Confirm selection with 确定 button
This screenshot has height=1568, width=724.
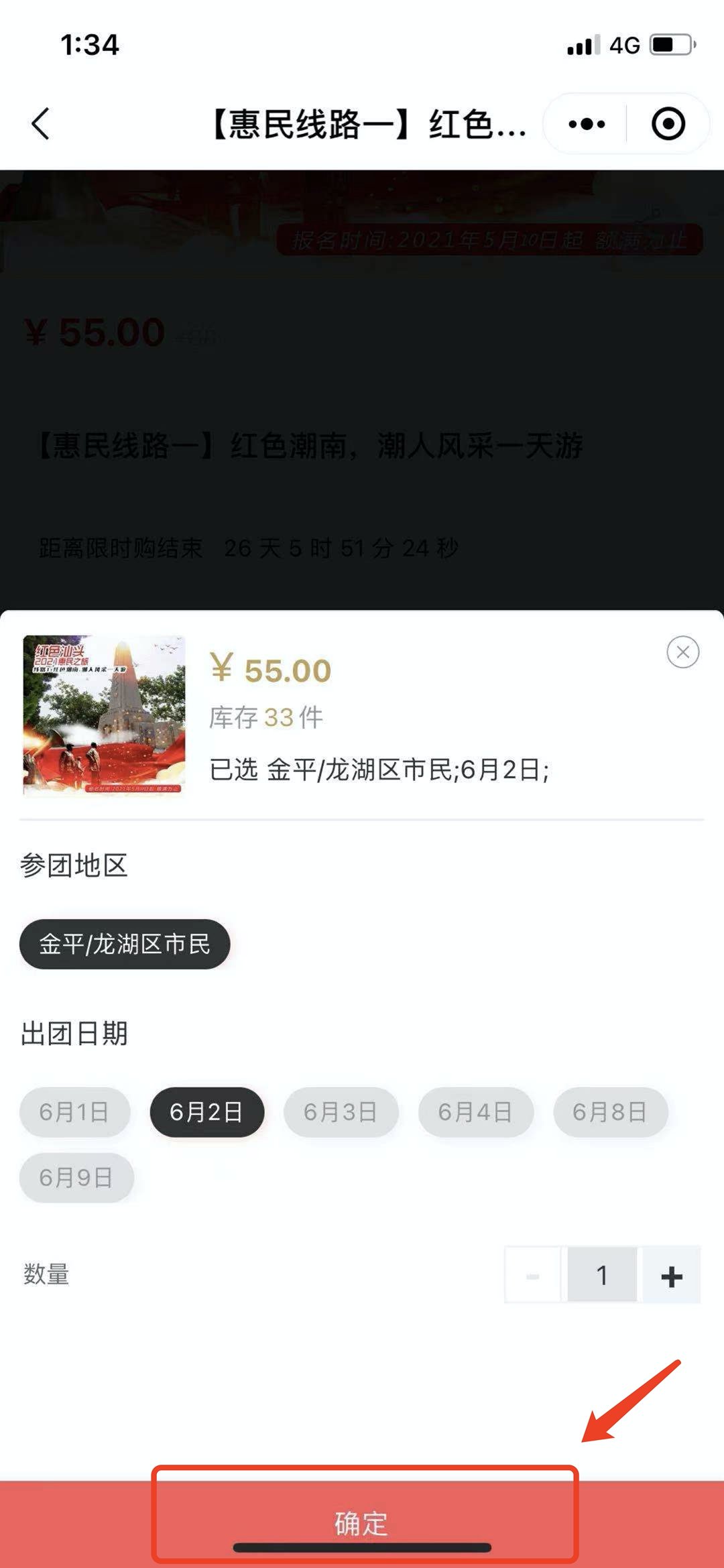(x=362, y=1523)
